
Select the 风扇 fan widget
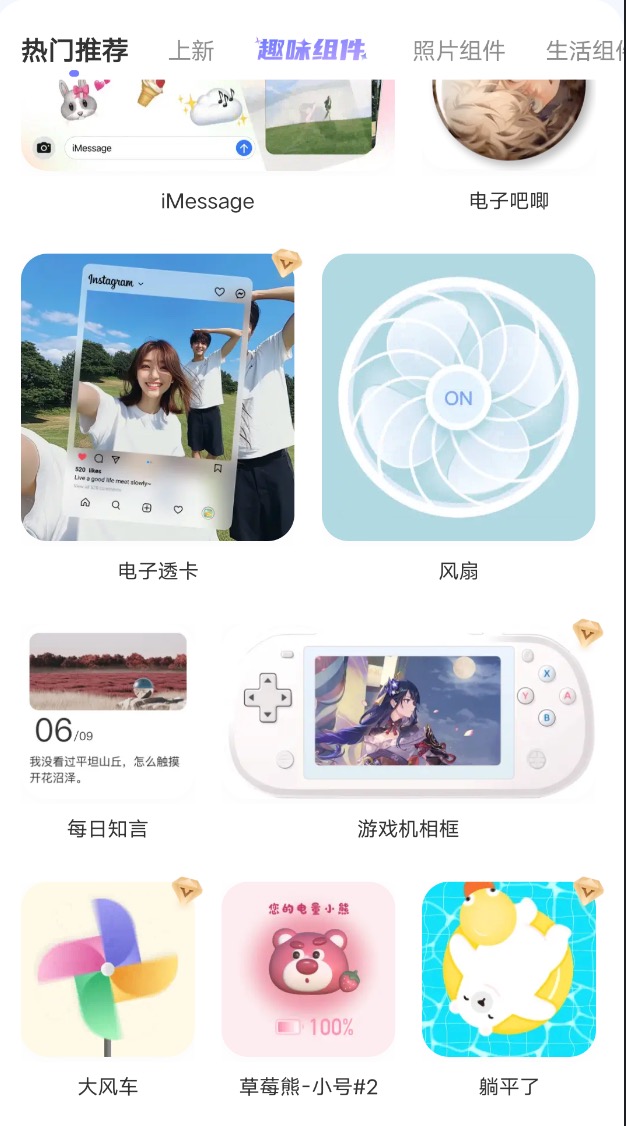458,397
